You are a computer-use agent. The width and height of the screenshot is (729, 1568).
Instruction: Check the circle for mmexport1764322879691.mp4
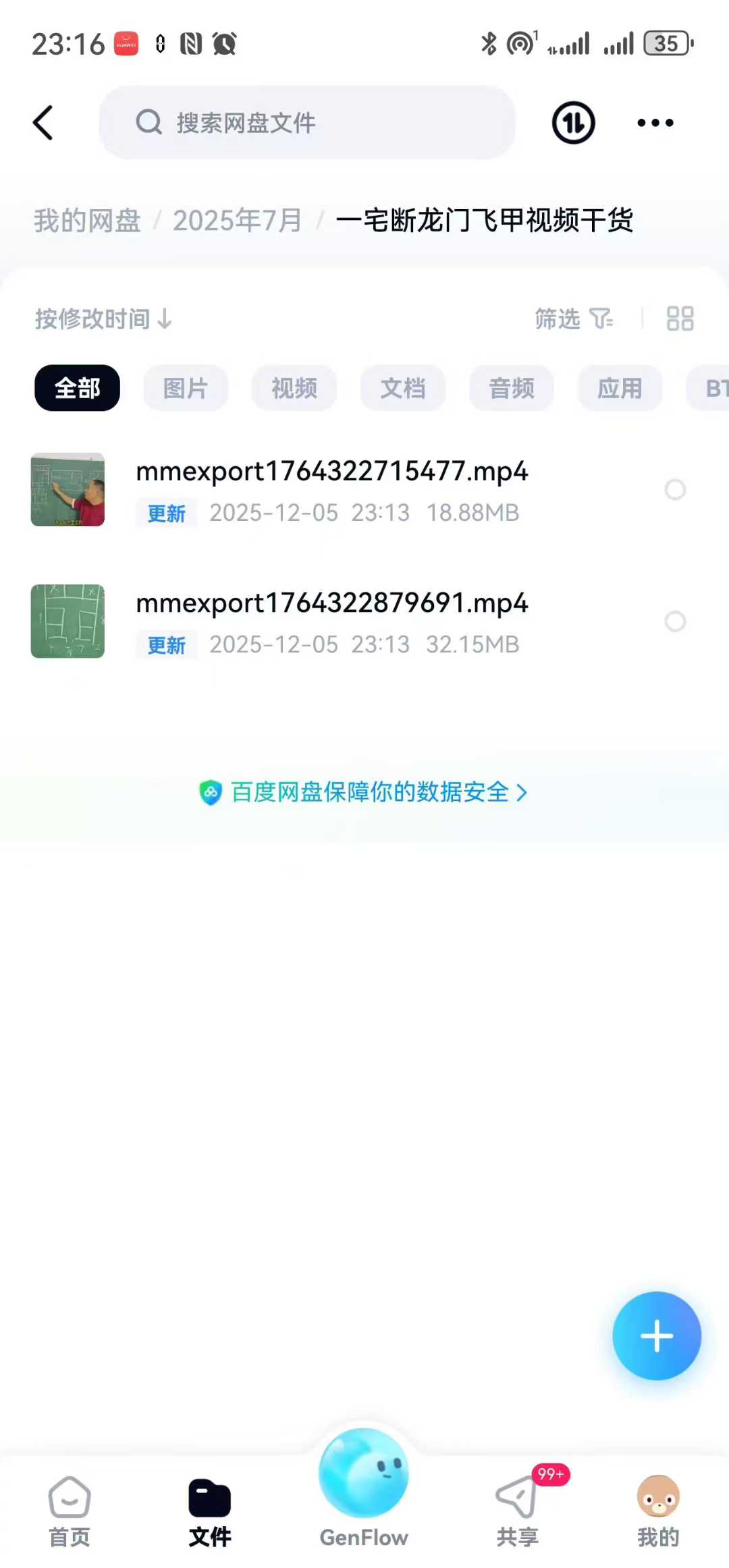click(x=675, y=621)
